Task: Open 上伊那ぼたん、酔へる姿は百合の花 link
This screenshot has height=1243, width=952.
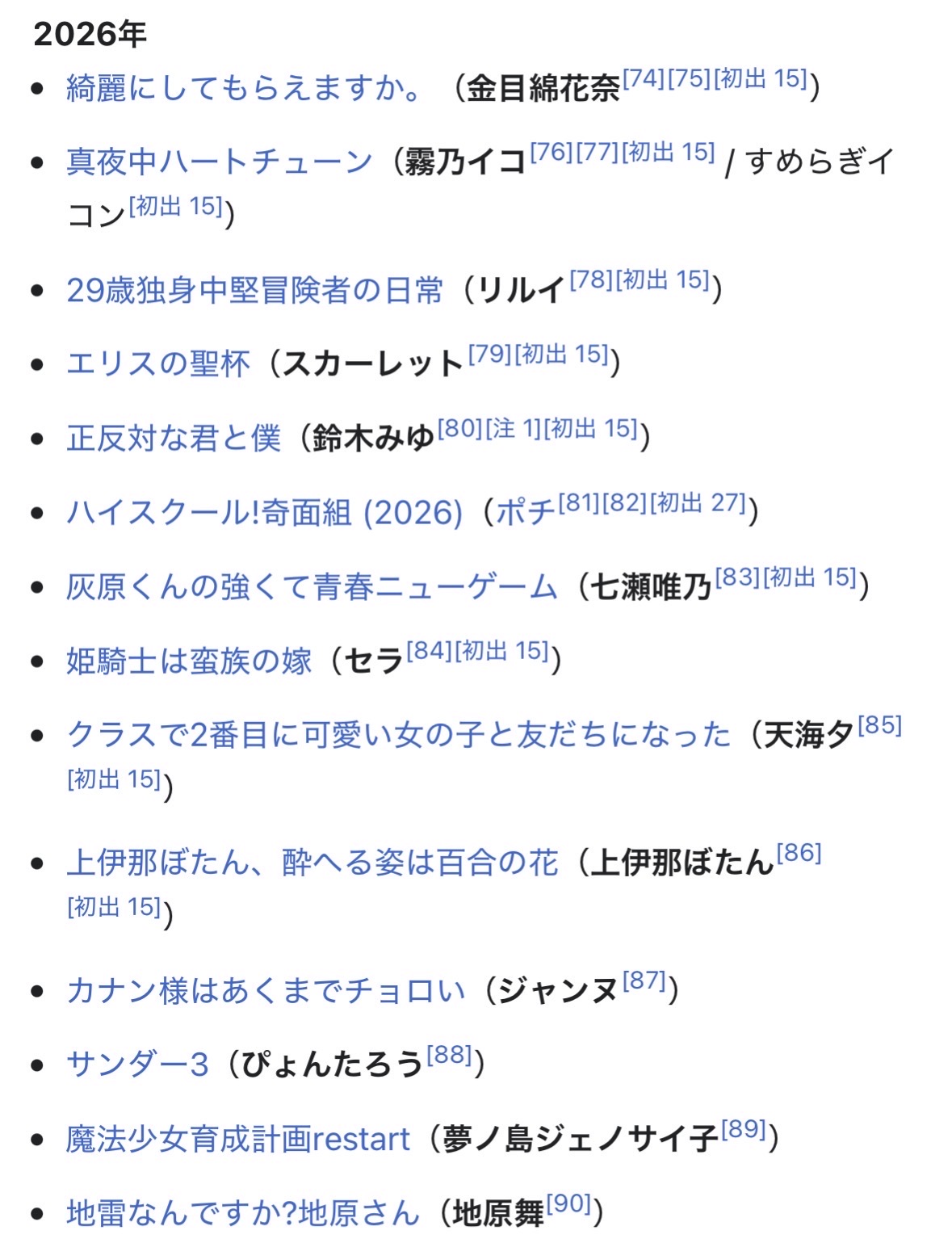Action: click(312, 863)
